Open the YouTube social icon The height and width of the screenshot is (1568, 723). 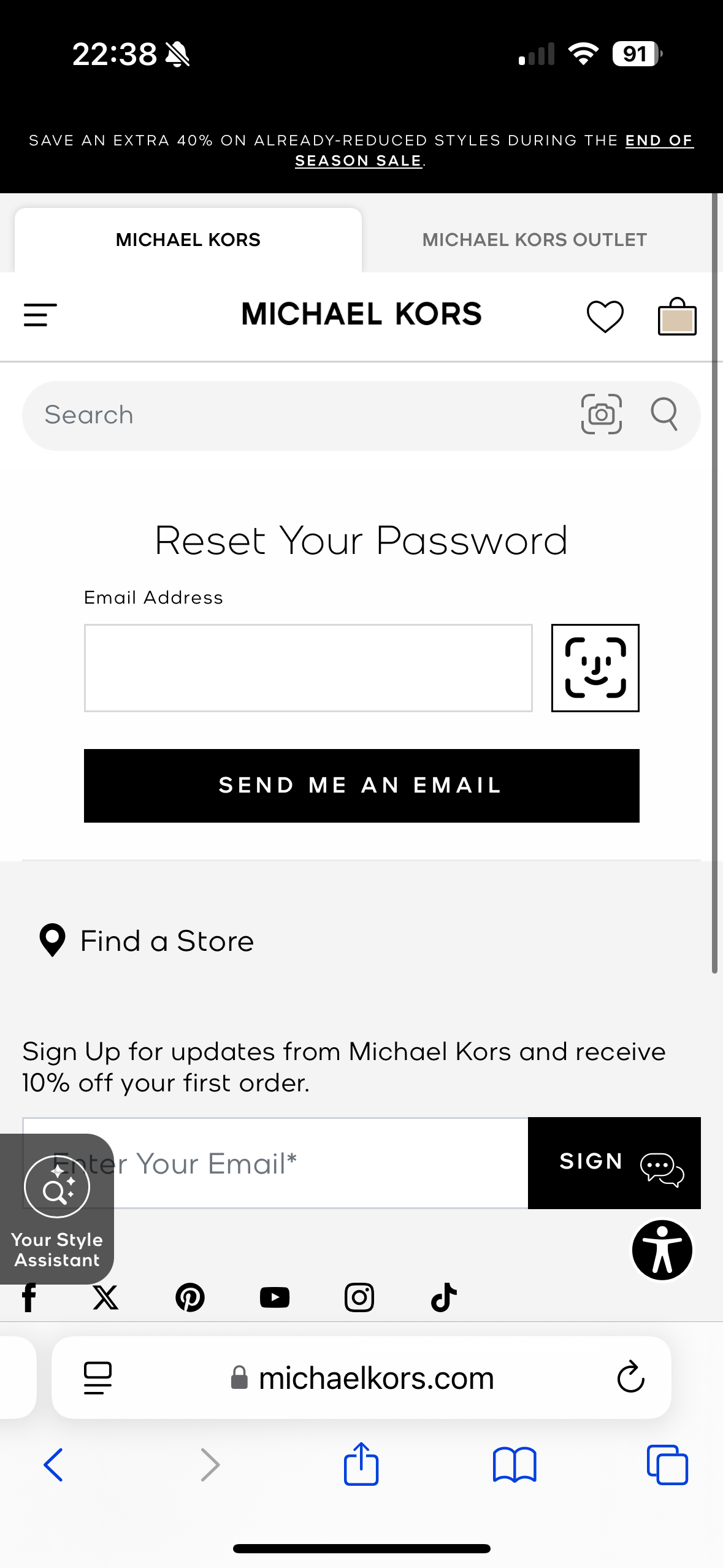[275, 1297]
